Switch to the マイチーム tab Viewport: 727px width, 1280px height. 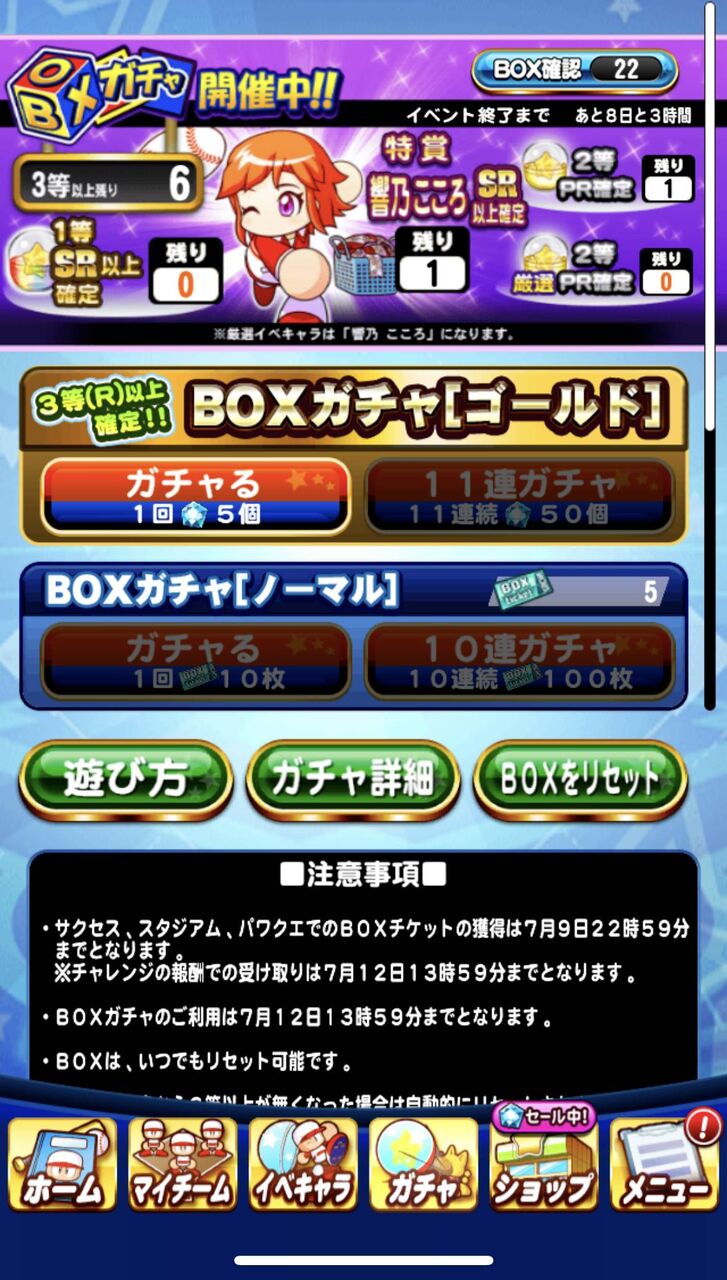[183, 1163]
